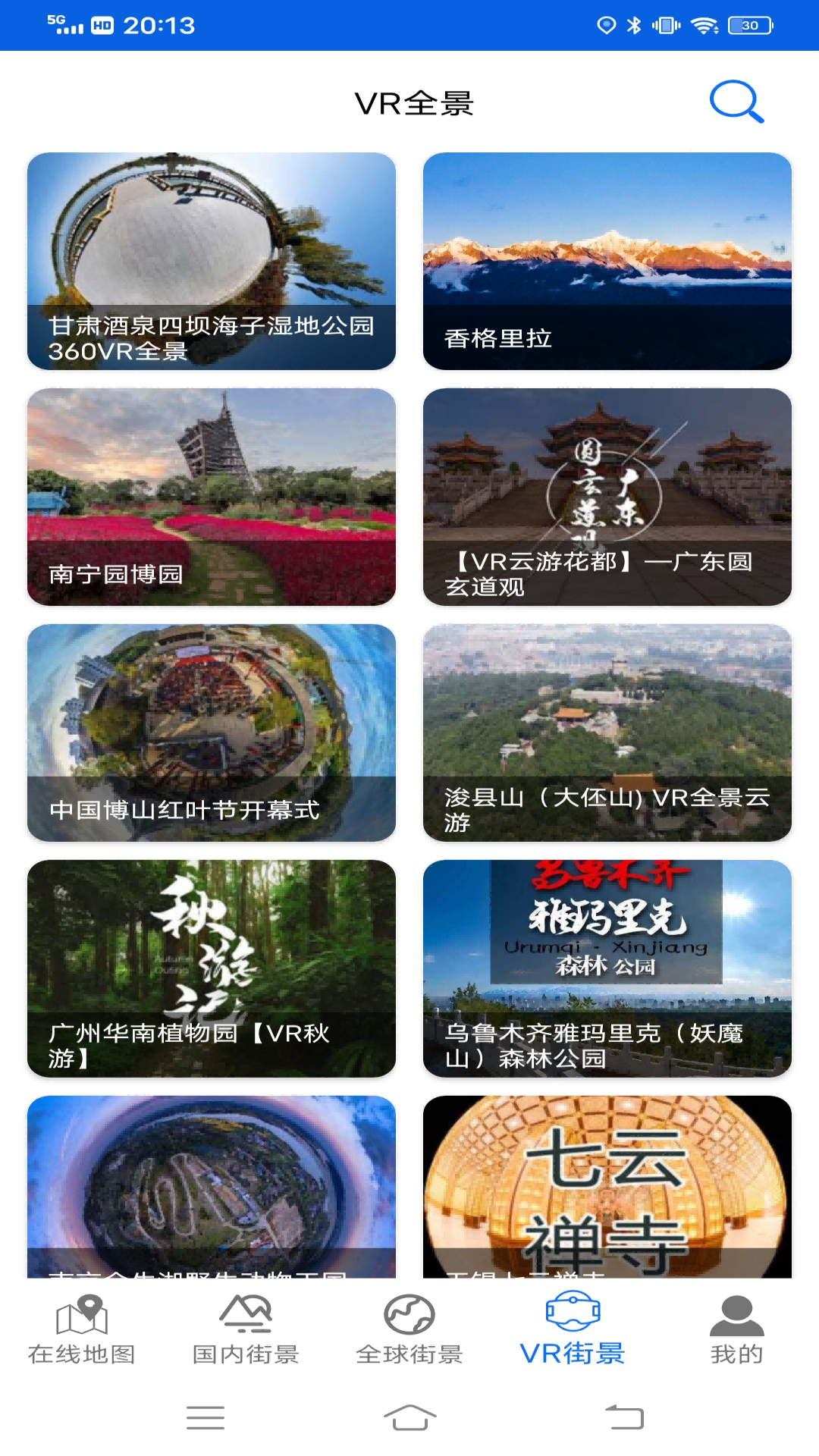Open the search icon on VR全景 page
This screenshot has height=1456, width=819.
(x=735, y=101)
